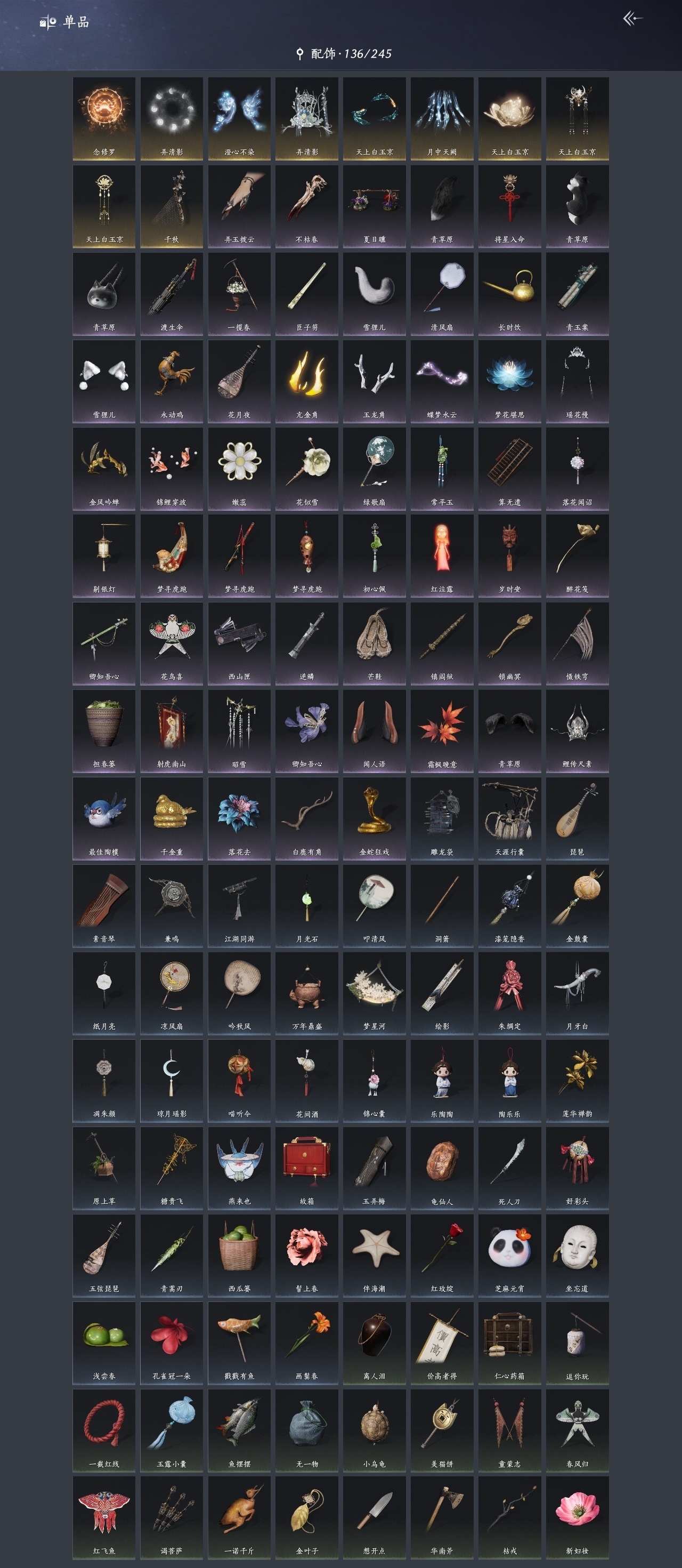Open the 花鸟喜 kite item

[x=172, y=643]
